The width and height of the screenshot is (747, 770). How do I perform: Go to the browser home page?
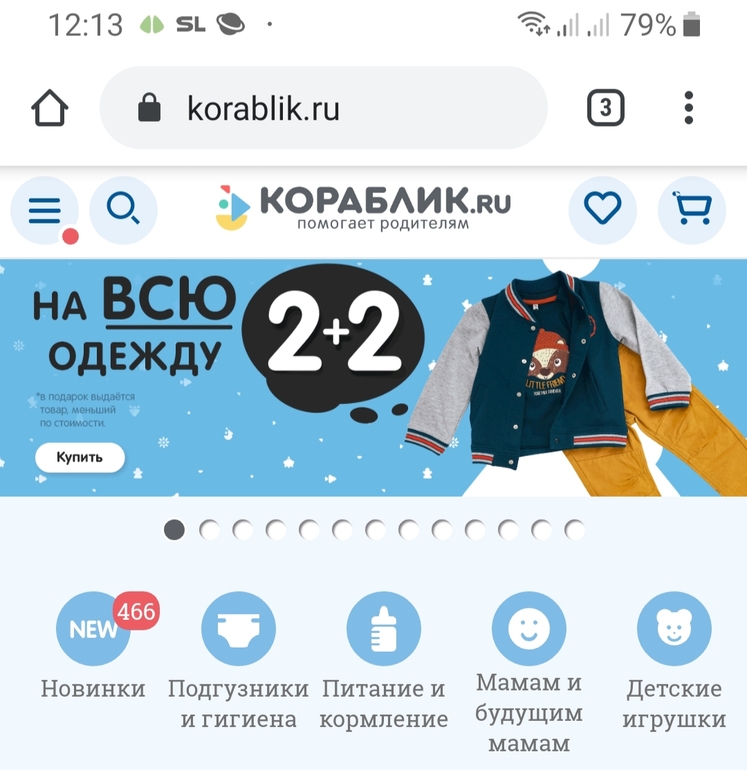point(50,108)
